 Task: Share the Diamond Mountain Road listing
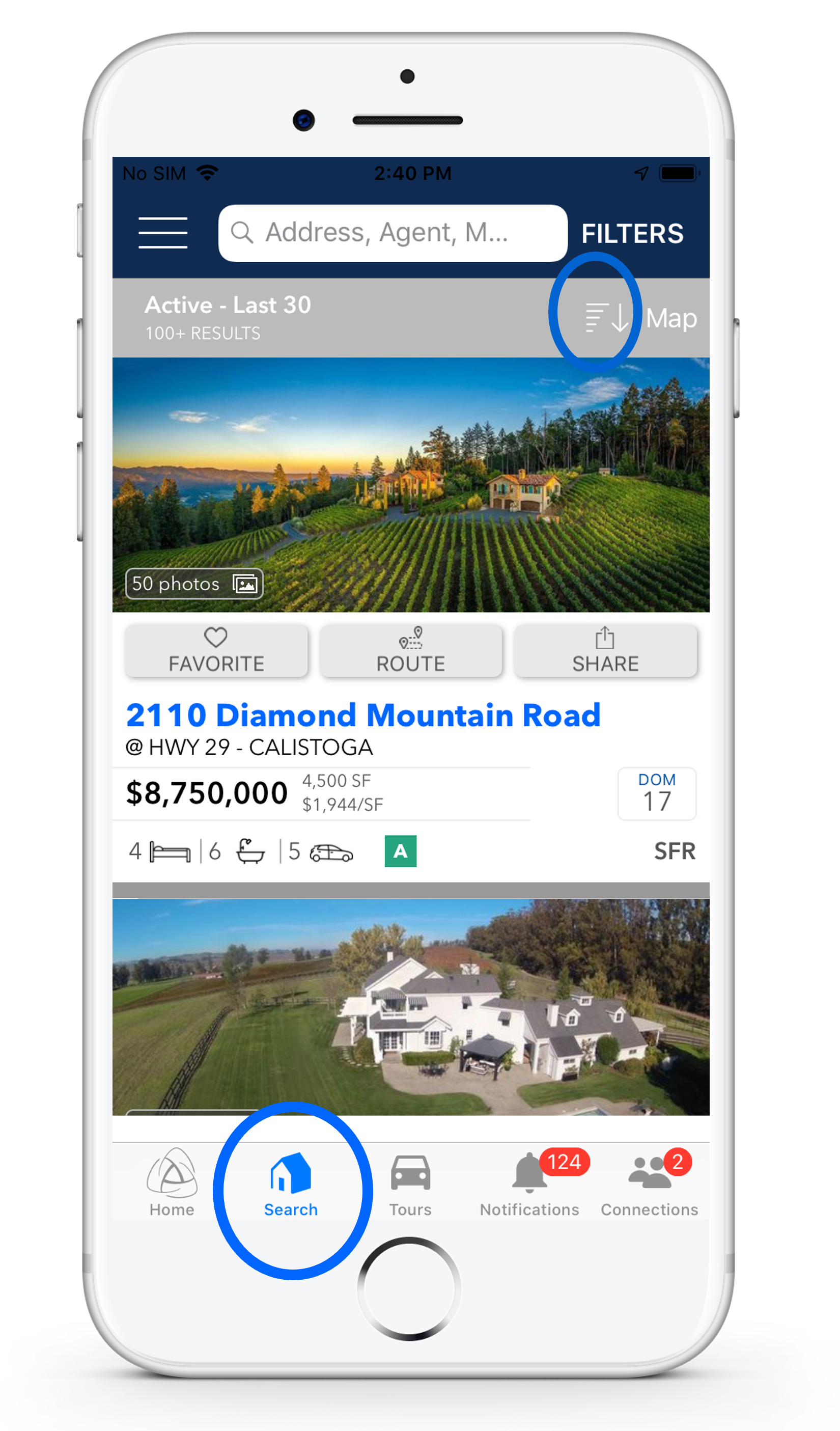point(605,651)
